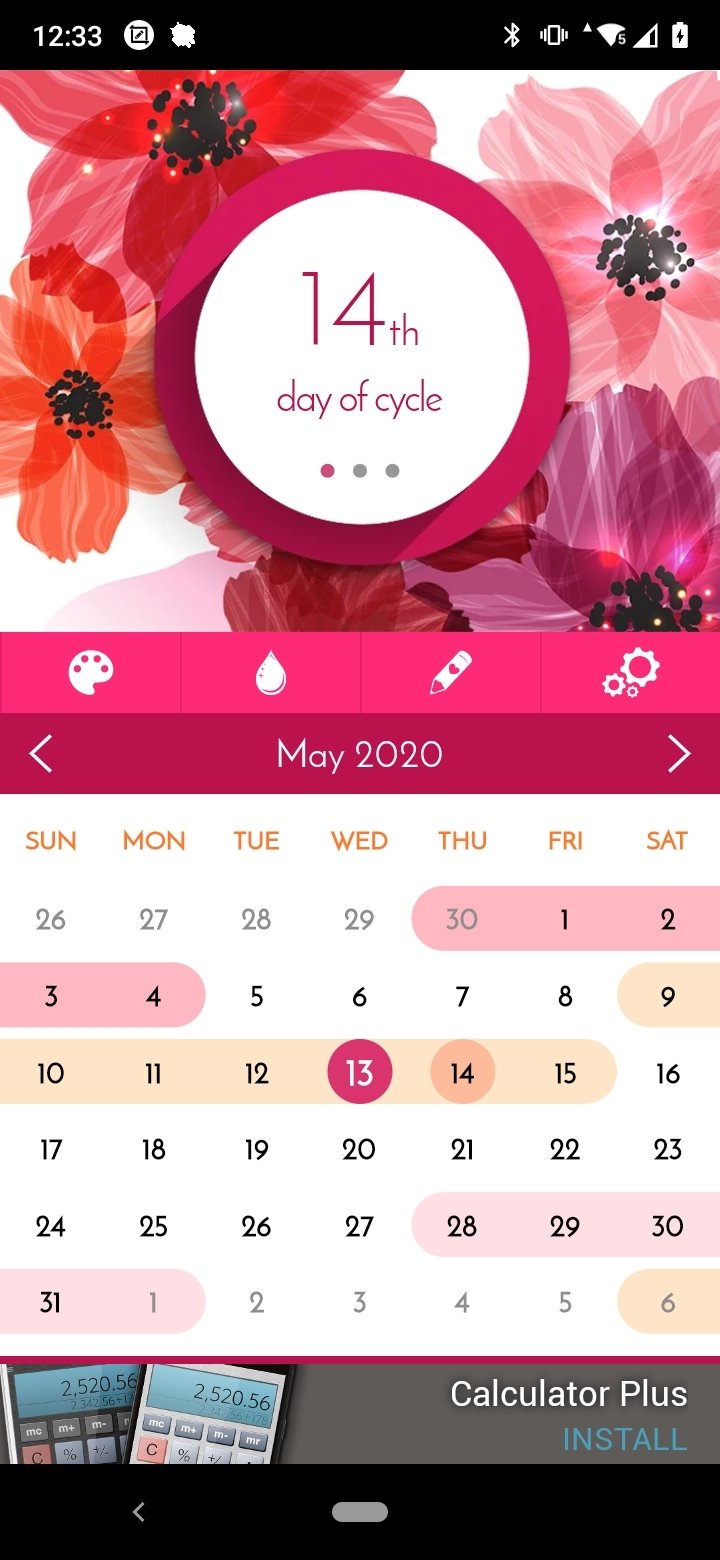Go to the next month
This screenshot has width=720, height=1560.
pos(679,753)
